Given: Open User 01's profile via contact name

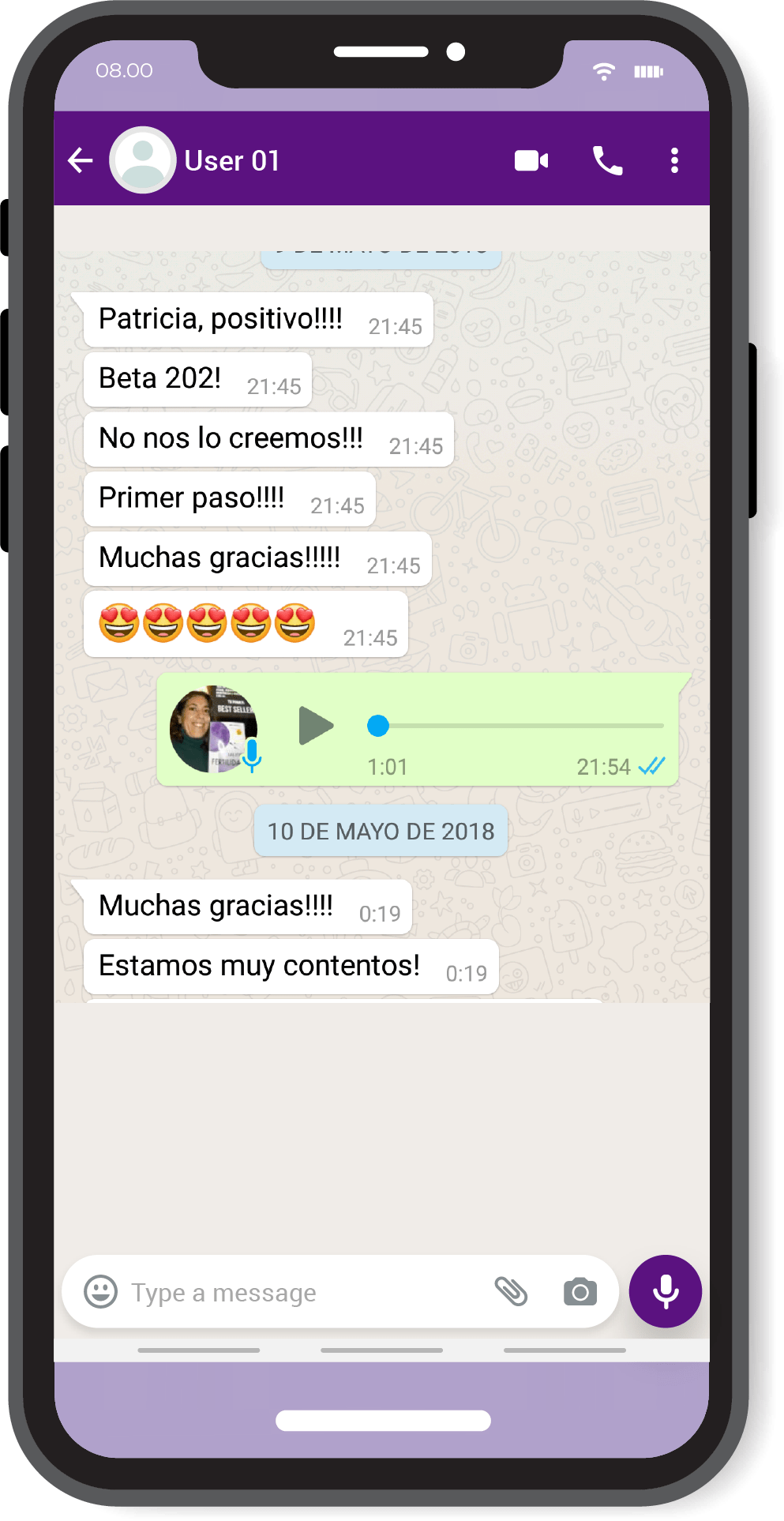Looking at the screenshot, I should (x=232, y=160).
